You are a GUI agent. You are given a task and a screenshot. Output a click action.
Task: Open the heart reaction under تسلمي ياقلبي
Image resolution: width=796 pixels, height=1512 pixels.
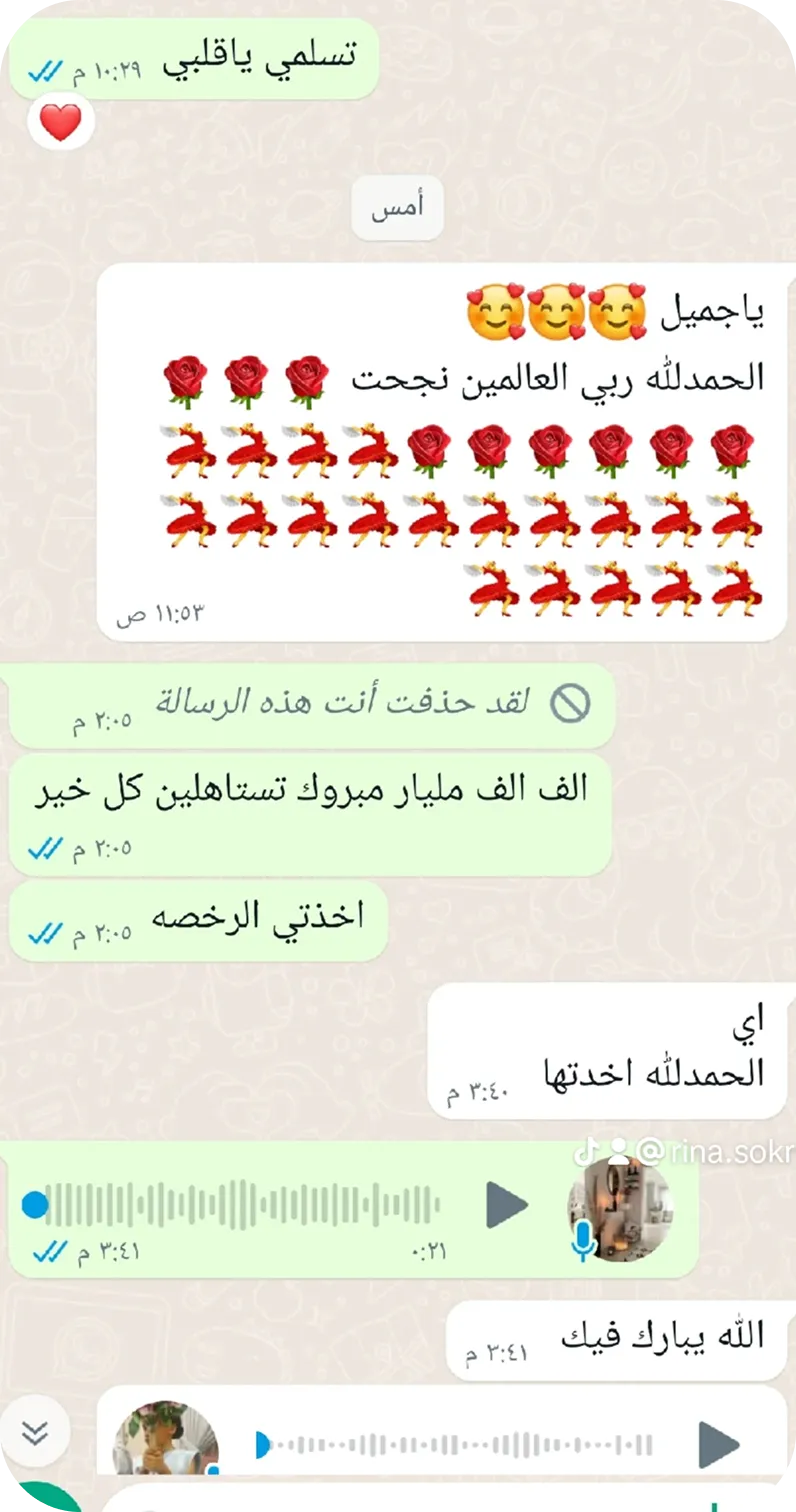pyautogui.click(x=61, y=124)
